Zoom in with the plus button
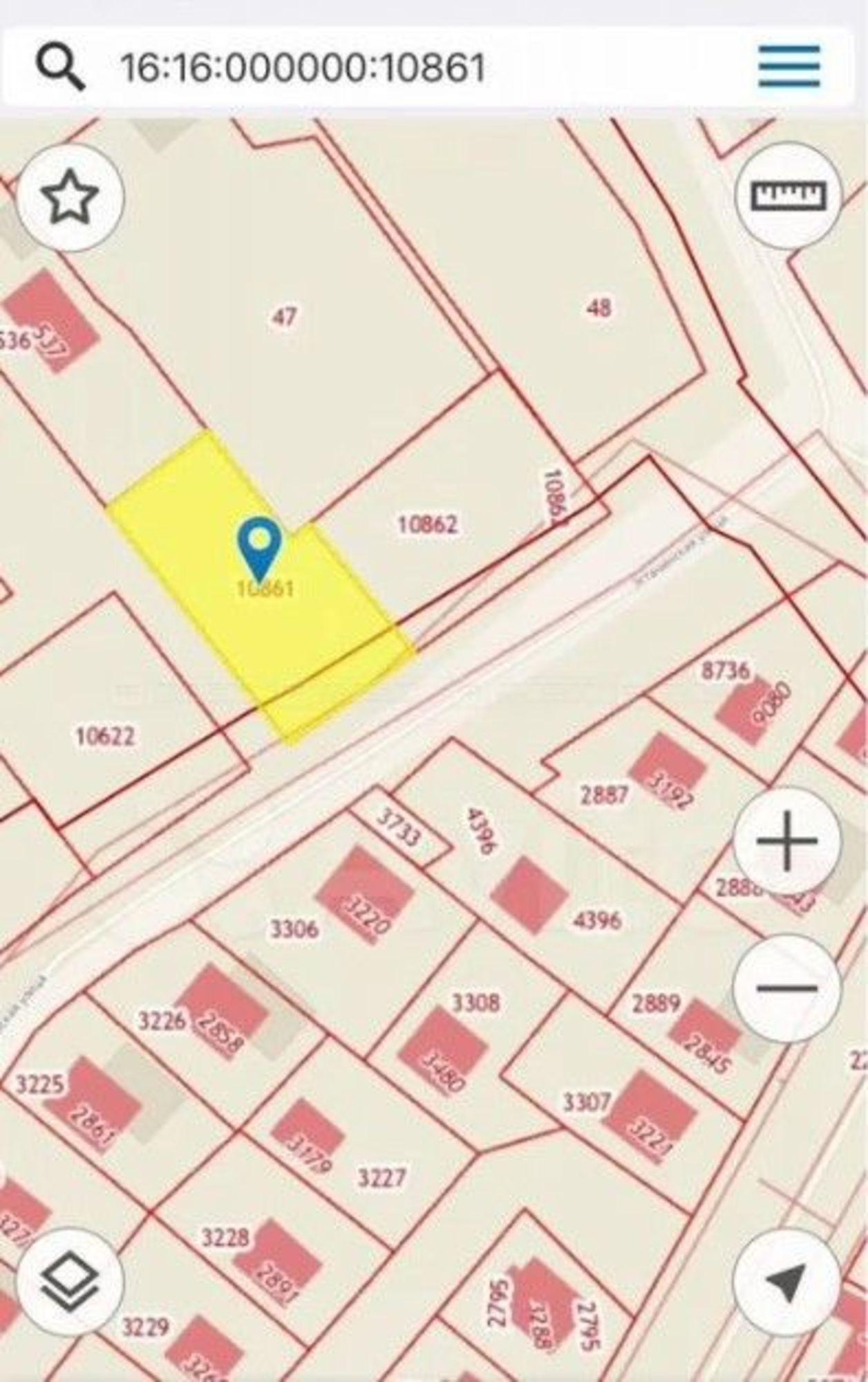 (x=787, y=841)
